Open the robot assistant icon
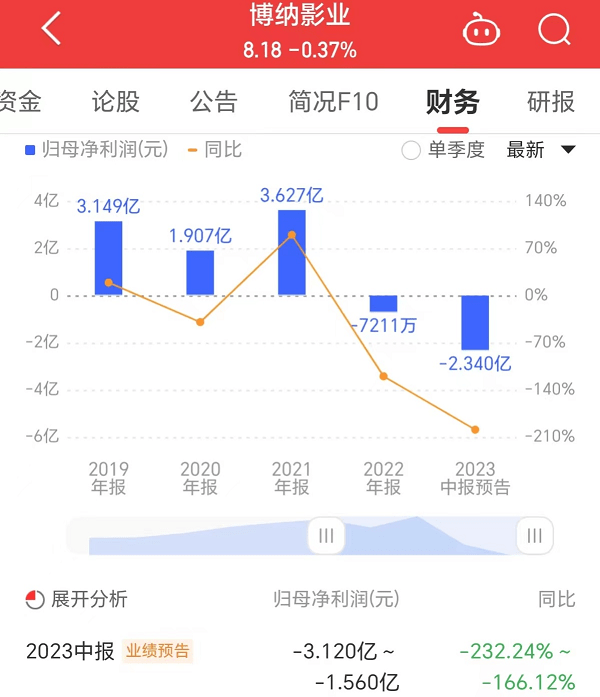This screenshot has width=600, height=697. 481,31
